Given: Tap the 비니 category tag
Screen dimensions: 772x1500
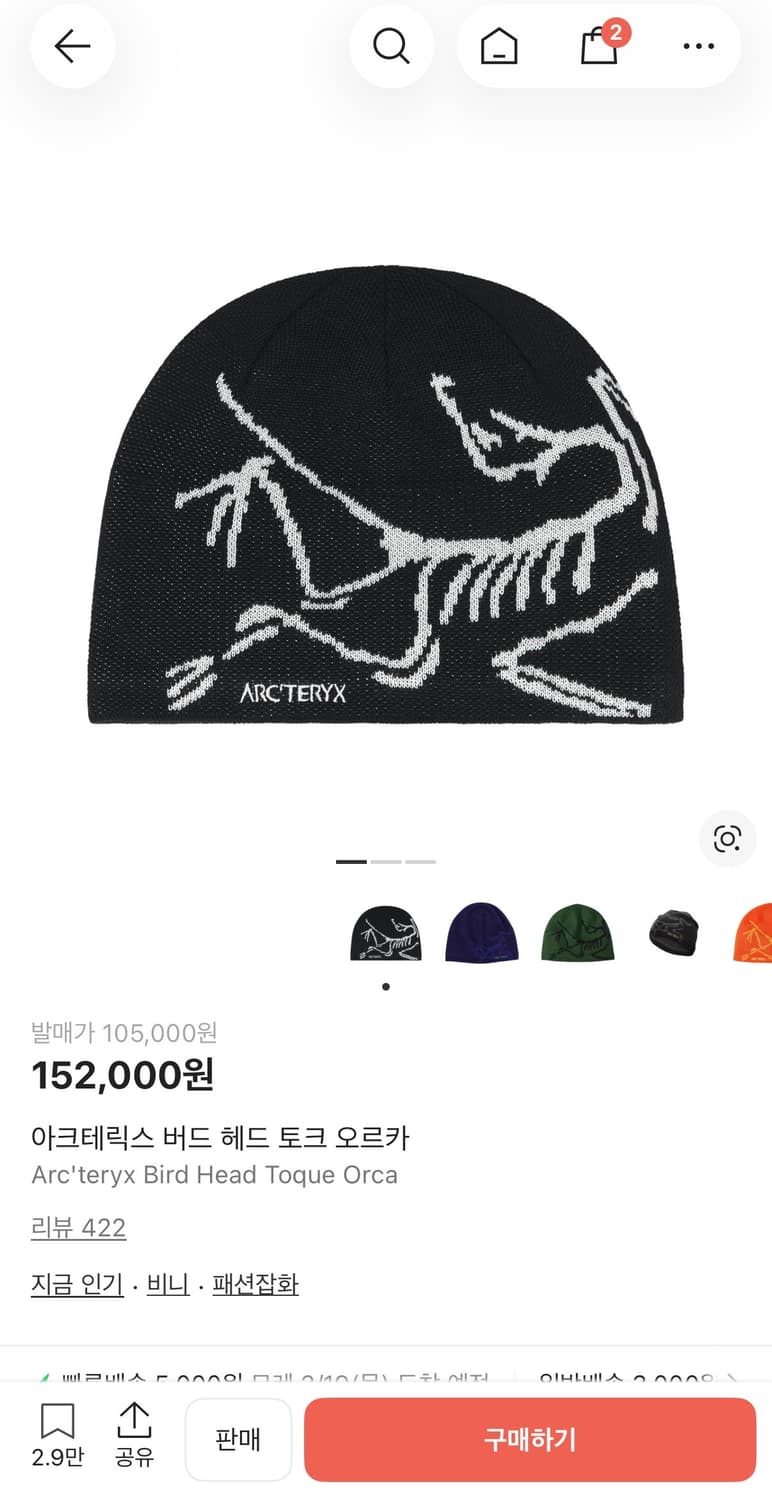Looking at the screenshot, I should 168,1284.
